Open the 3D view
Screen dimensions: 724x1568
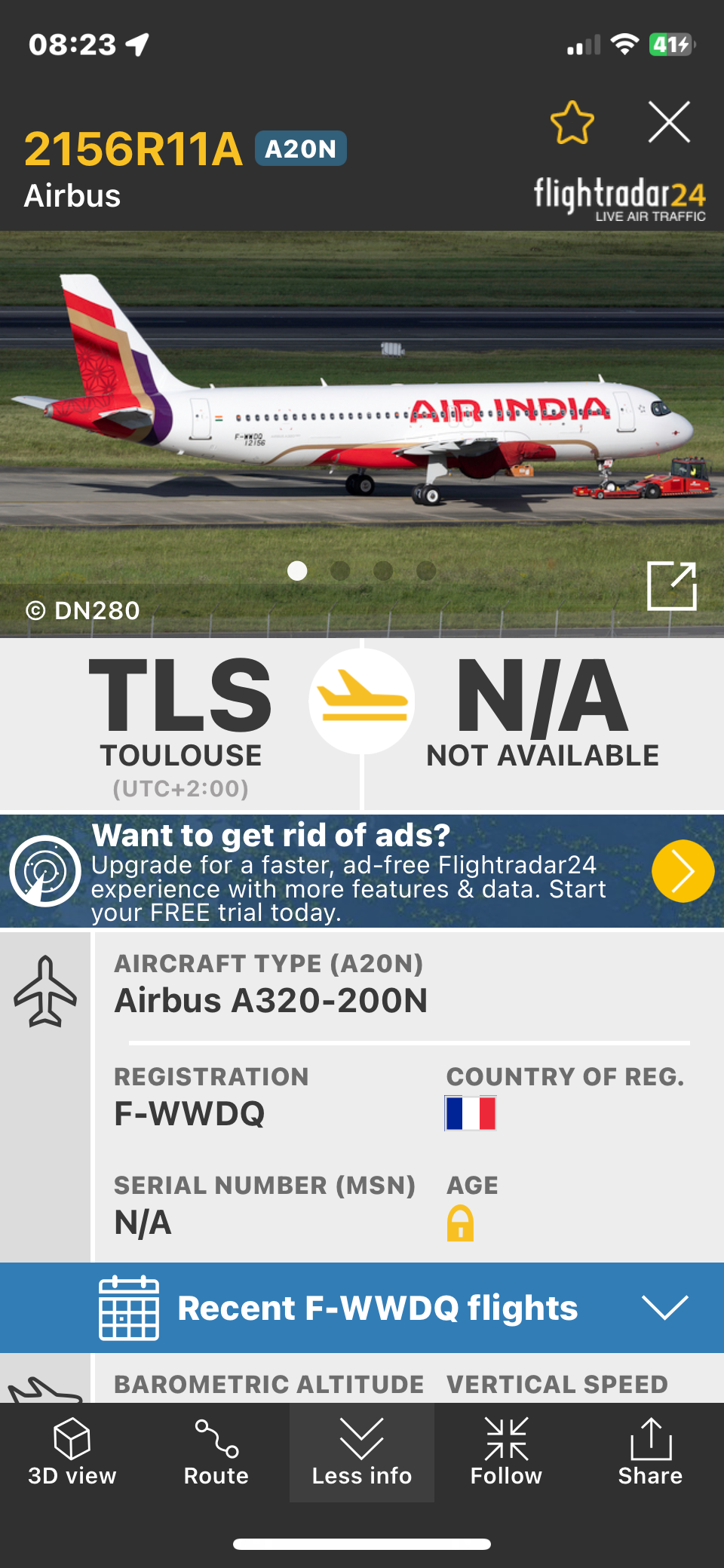click(x=72, y=1452)
